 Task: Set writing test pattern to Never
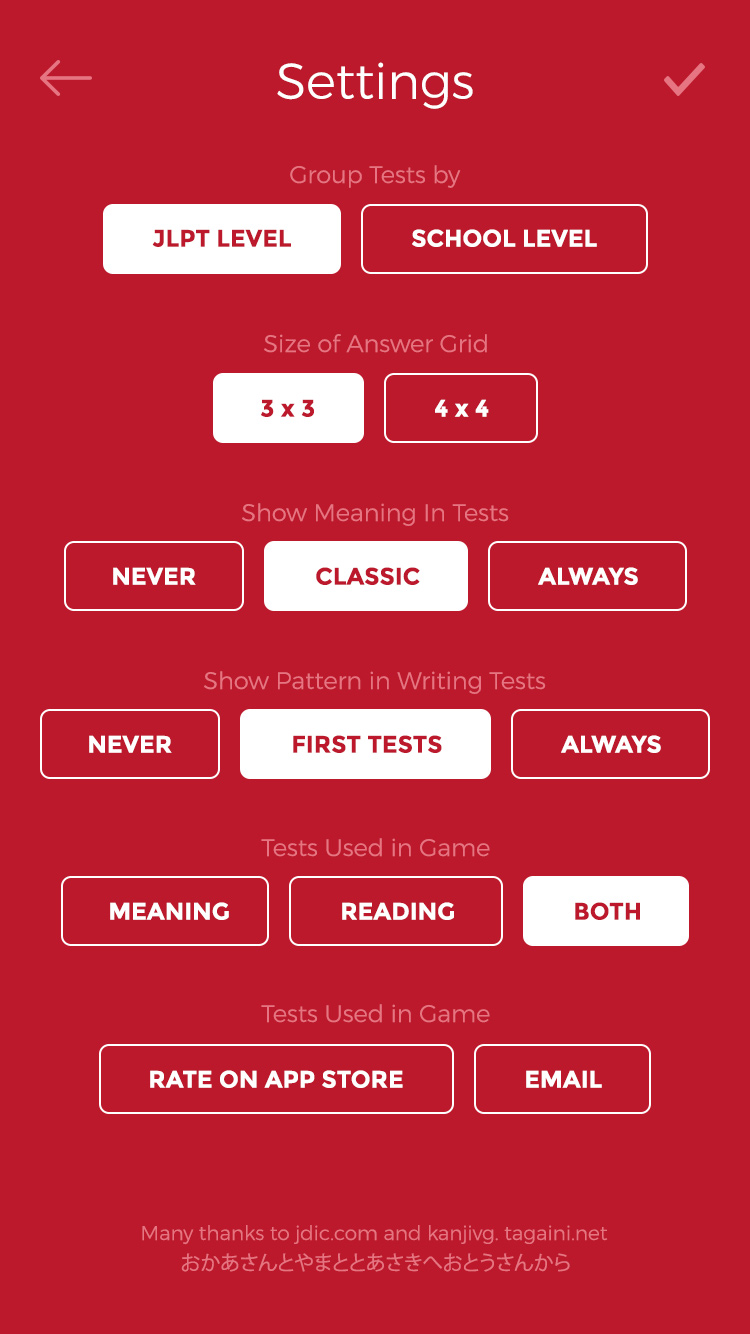[x=130, y=744]
